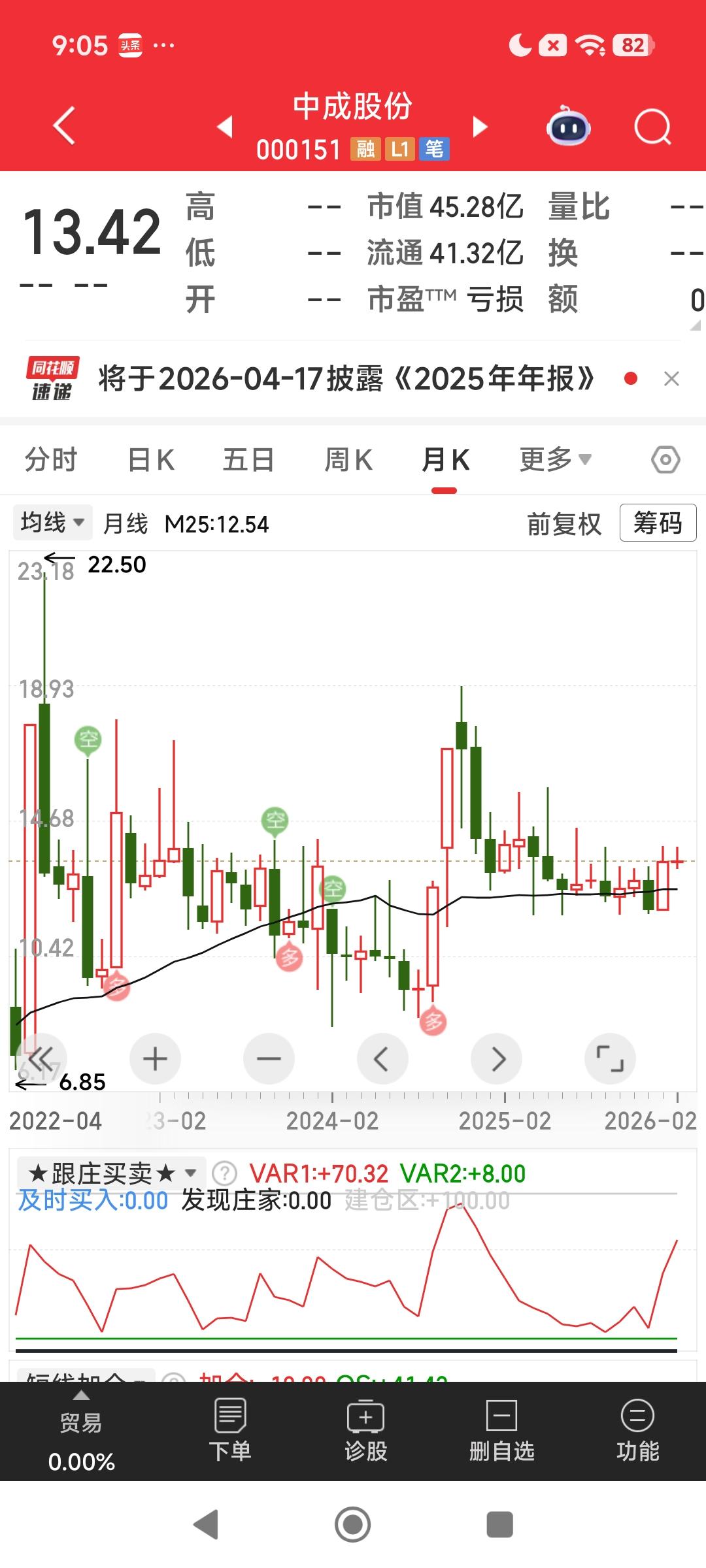This screenshot has width=706, height=1568.
Task: Select the chart settings gear icon
Action: (x=665, y=459)
